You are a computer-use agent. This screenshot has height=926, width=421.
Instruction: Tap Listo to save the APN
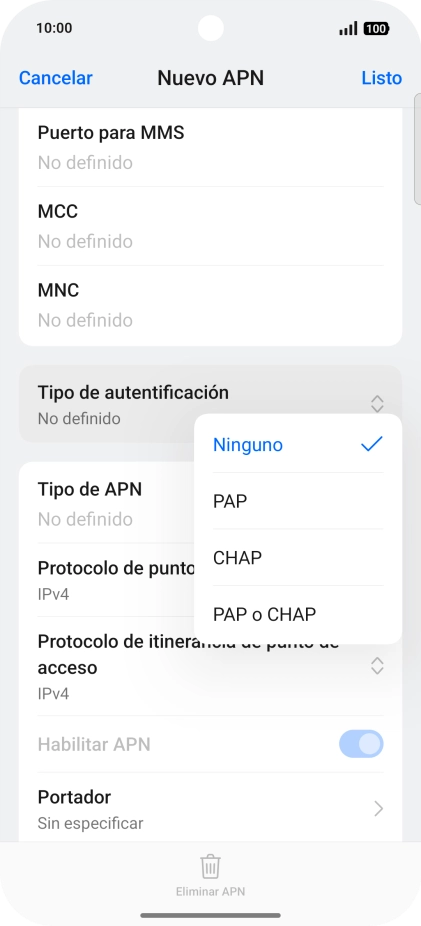click(x=381, y=78)
